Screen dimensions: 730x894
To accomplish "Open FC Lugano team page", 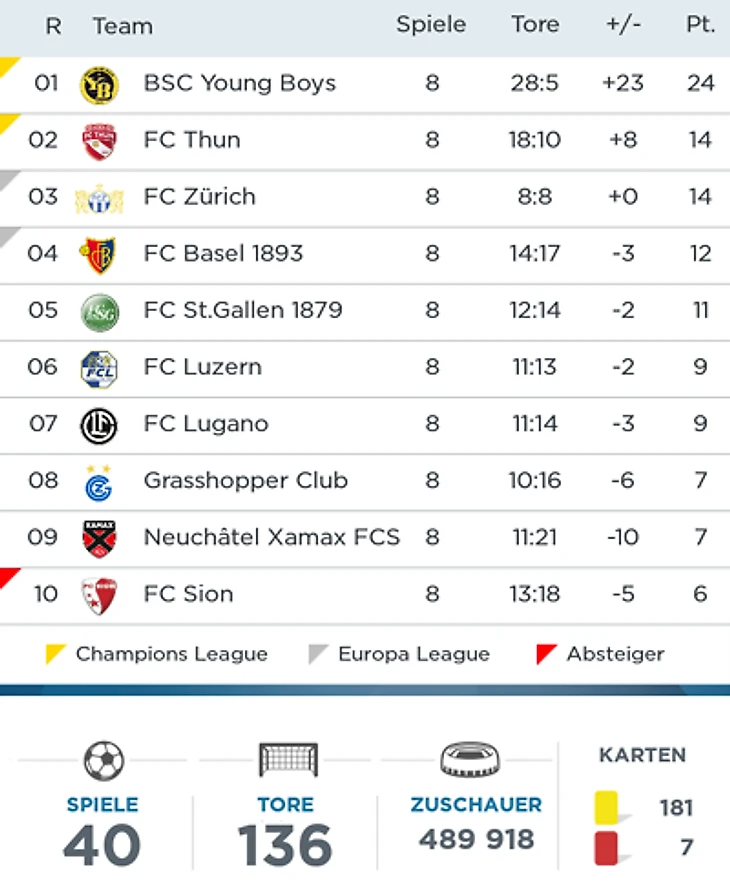I will [206, 424].
